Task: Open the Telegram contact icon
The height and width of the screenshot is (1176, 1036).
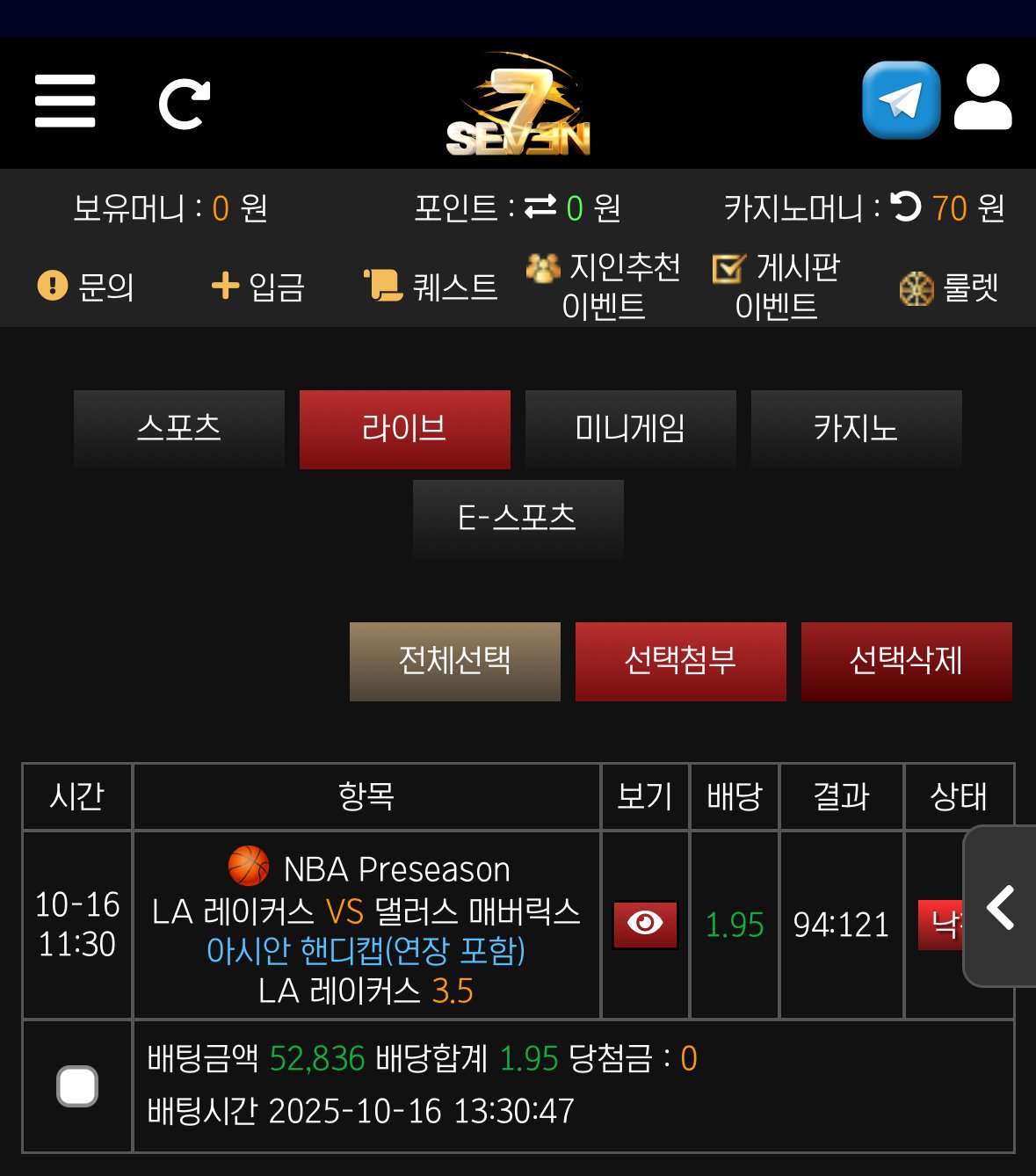Action: click(x=901, y=100)
